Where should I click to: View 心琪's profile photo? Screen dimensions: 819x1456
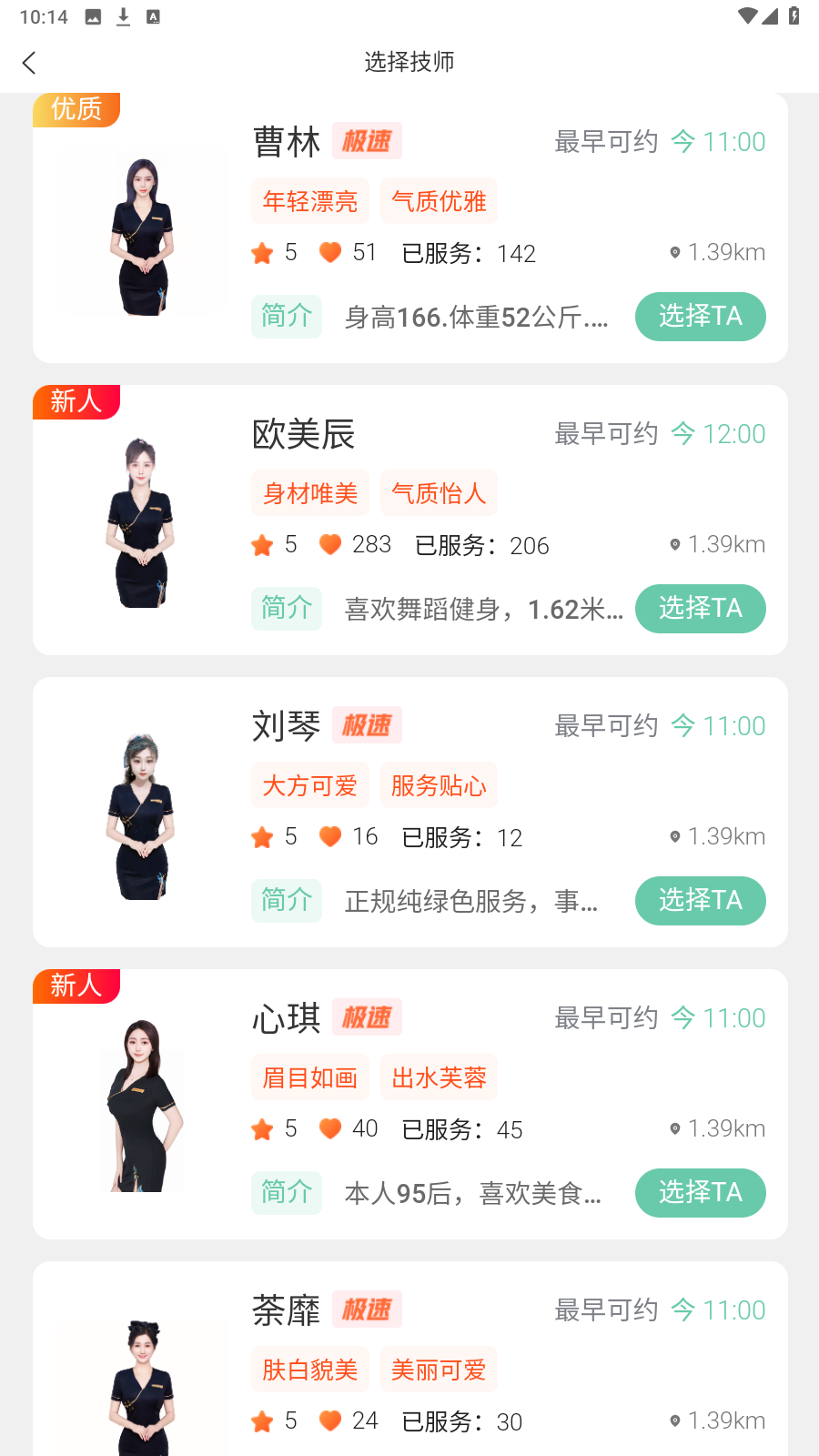point(142,1106)
